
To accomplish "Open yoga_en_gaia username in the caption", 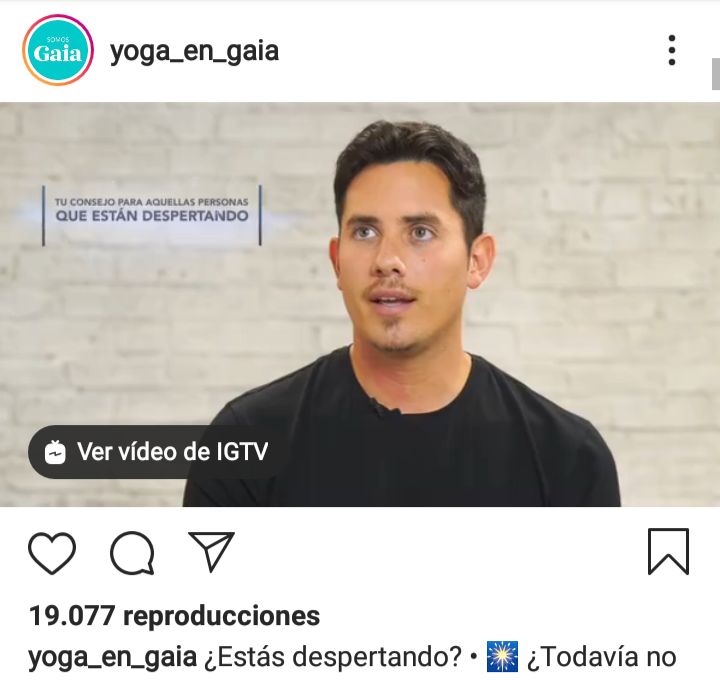I will coord(112,657).
